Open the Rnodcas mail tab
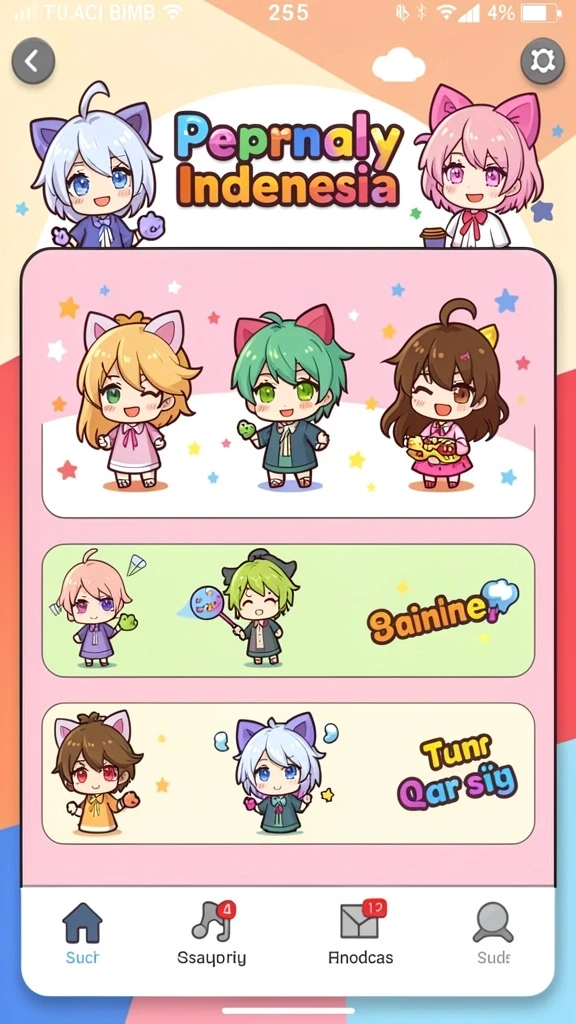Viewport: 576px width, 1024px height. point(360,933)
